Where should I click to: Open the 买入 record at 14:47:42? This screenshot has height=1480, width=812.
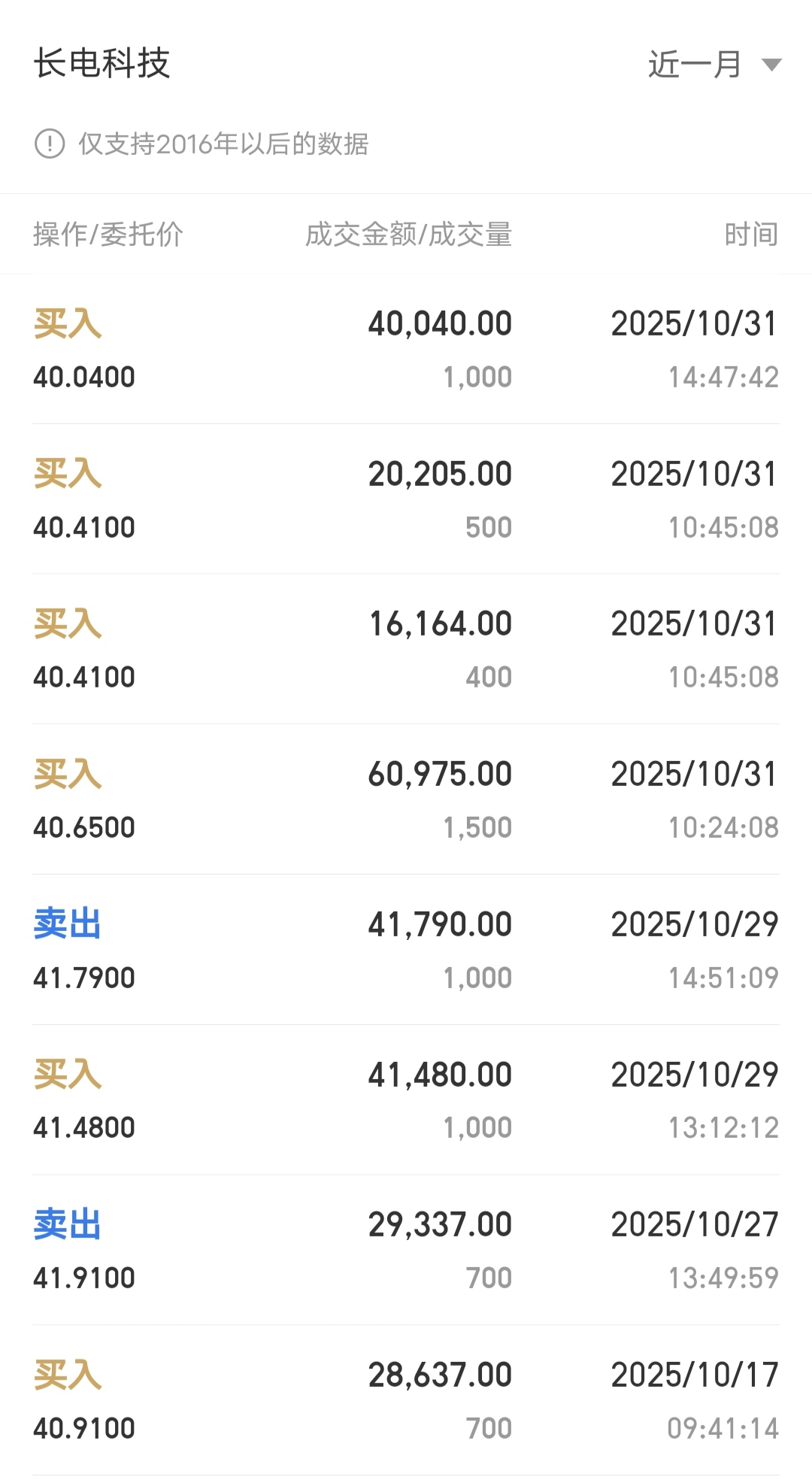pos(406,349)
